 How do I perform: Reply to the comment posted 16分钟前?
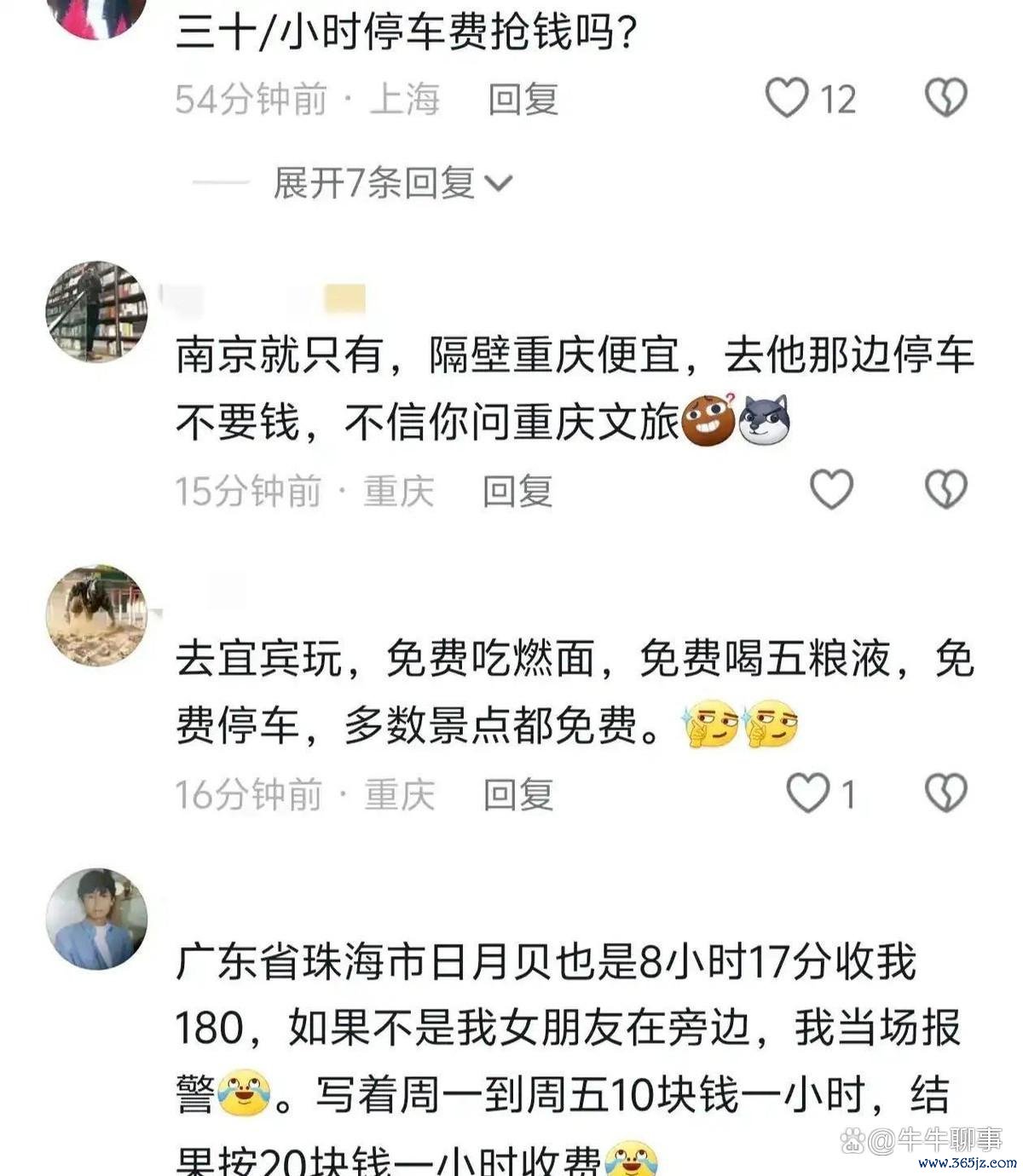pos(518,795)
